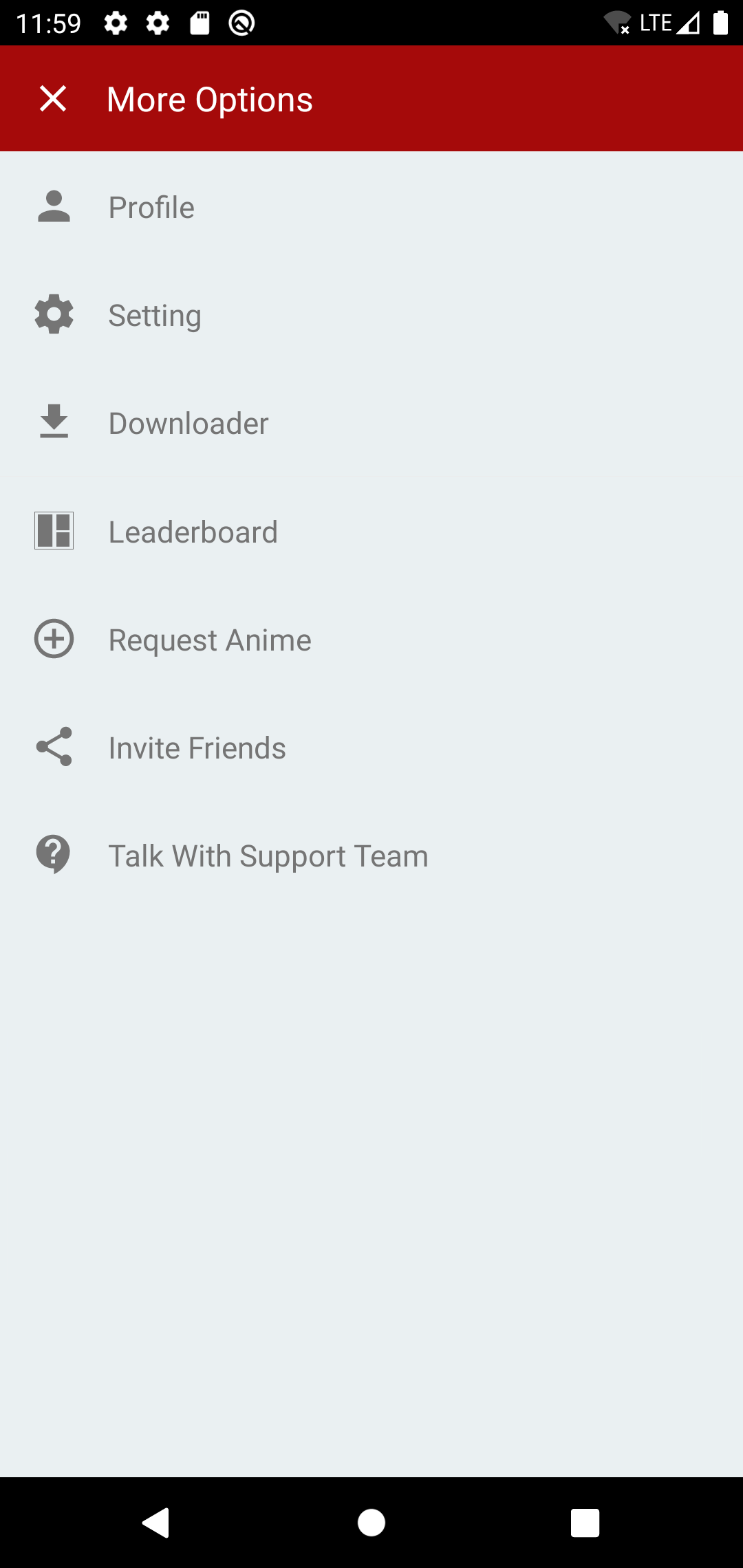View the Leaderboard
This screenshot has height=1568, width=743.
(193, 532)
